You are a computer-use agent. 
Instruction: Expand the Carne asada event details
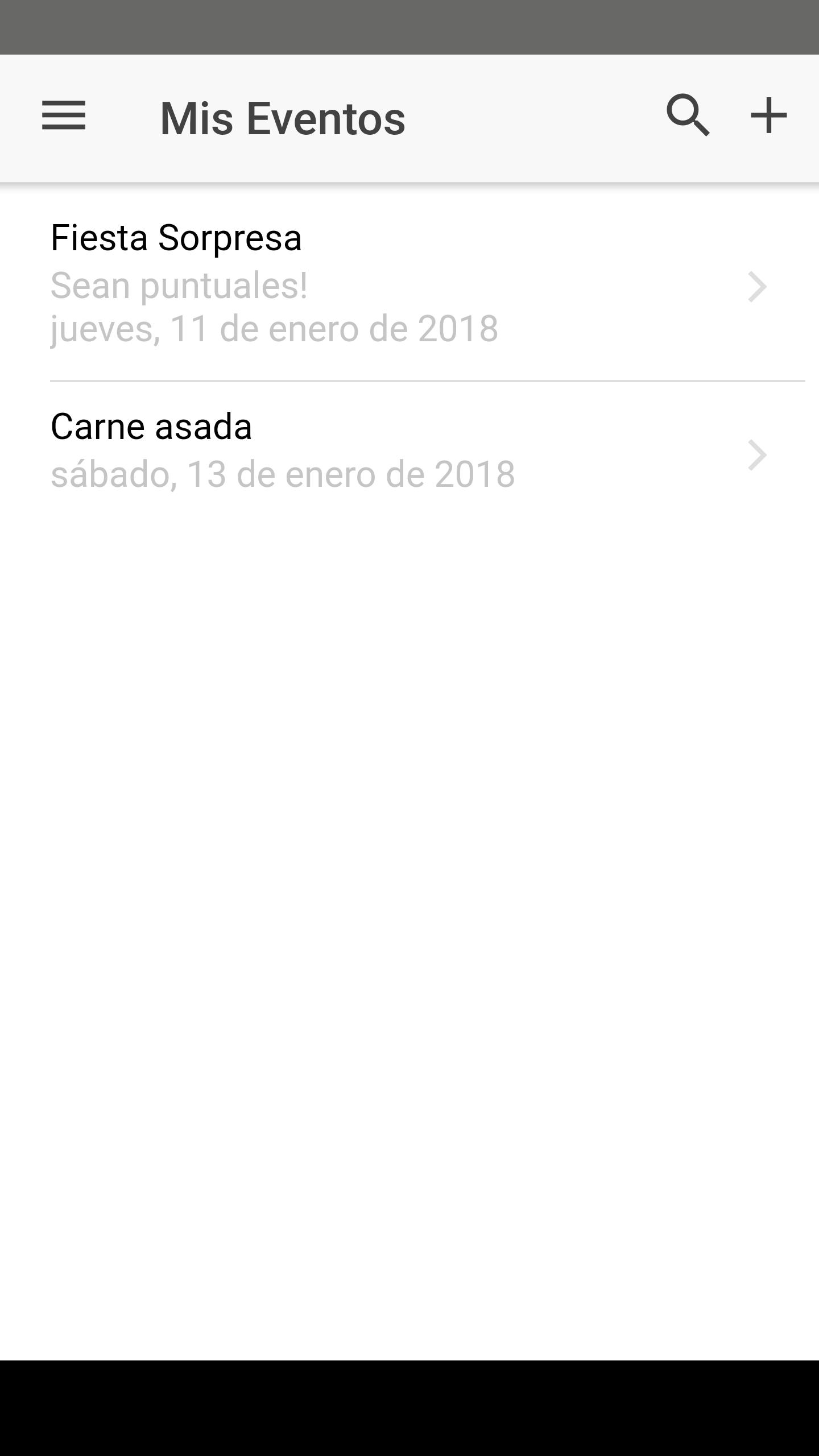tap(758, 454)
